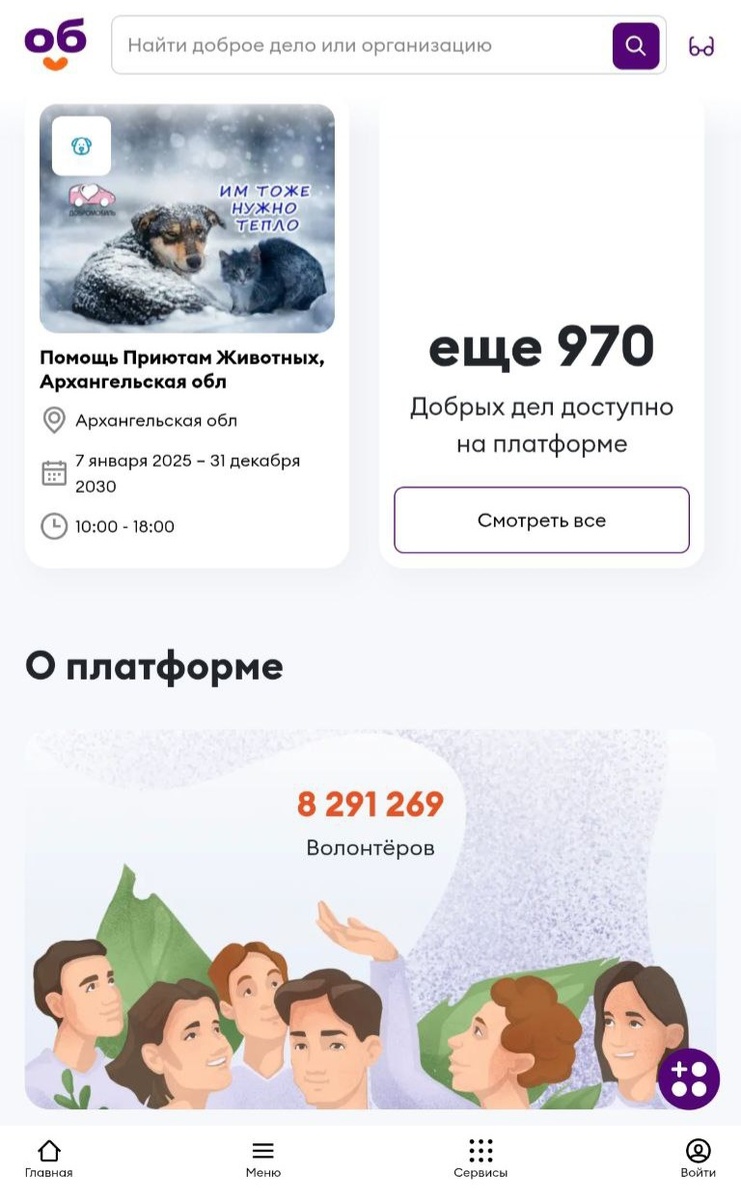741x1200 pixels.
Task: Click the clock icon beside 10:00 - 18:00
Action: tap(55, 527)
